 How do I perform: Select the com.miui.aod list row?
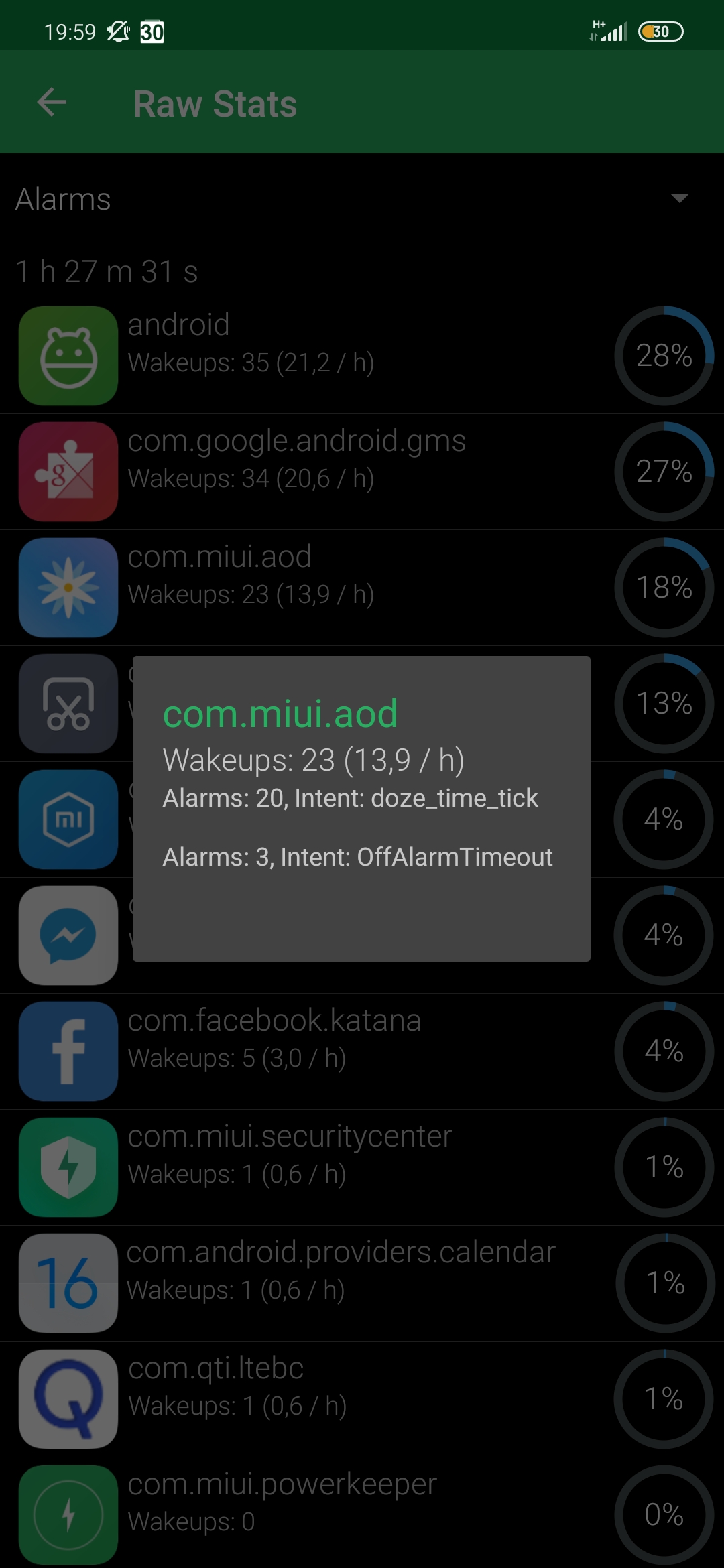pyautogui.click(x=362, y=587)
